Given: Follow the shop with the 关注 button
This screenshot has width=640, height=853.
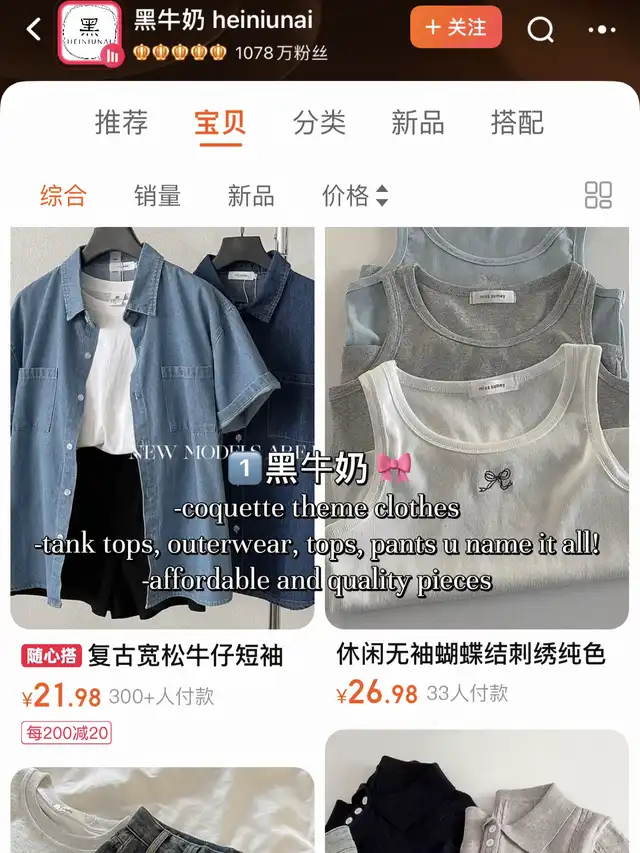Looking at the screenshot, I should tap(456, 28).
